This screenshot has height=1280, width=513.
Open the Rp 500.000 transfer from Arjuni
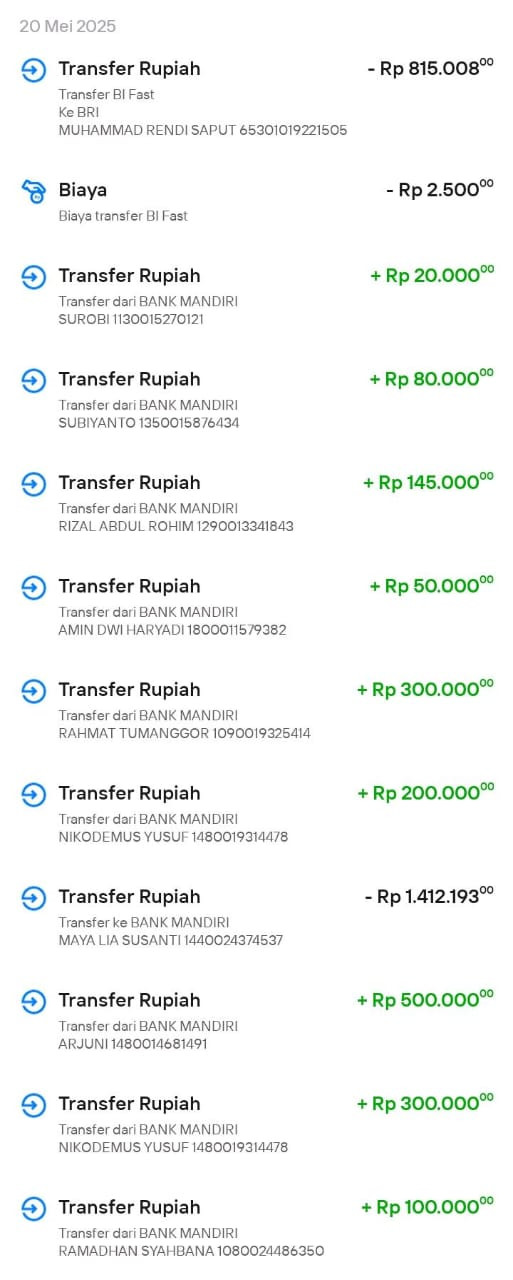(256, 1020)
